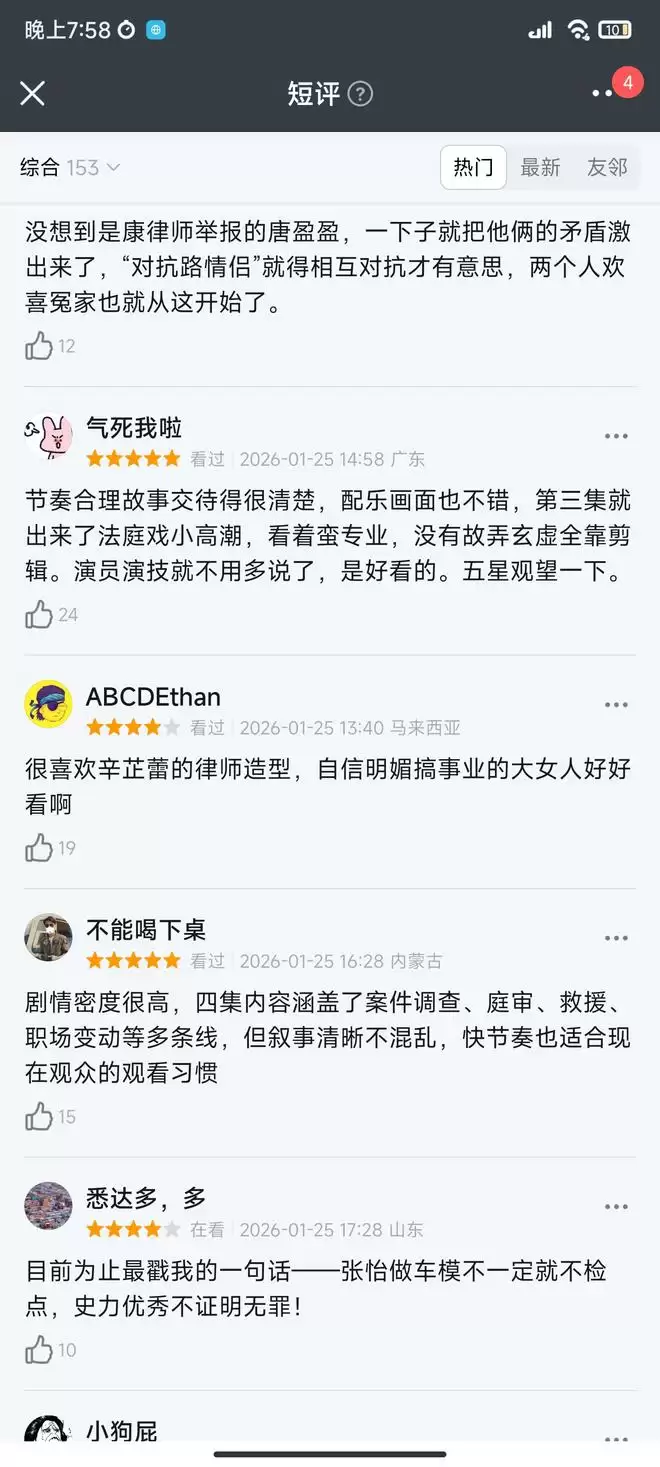The width and height of the screenshot is (660, 1467).
Task: Open the help icon beside 短评
Action: pos(360,94)
